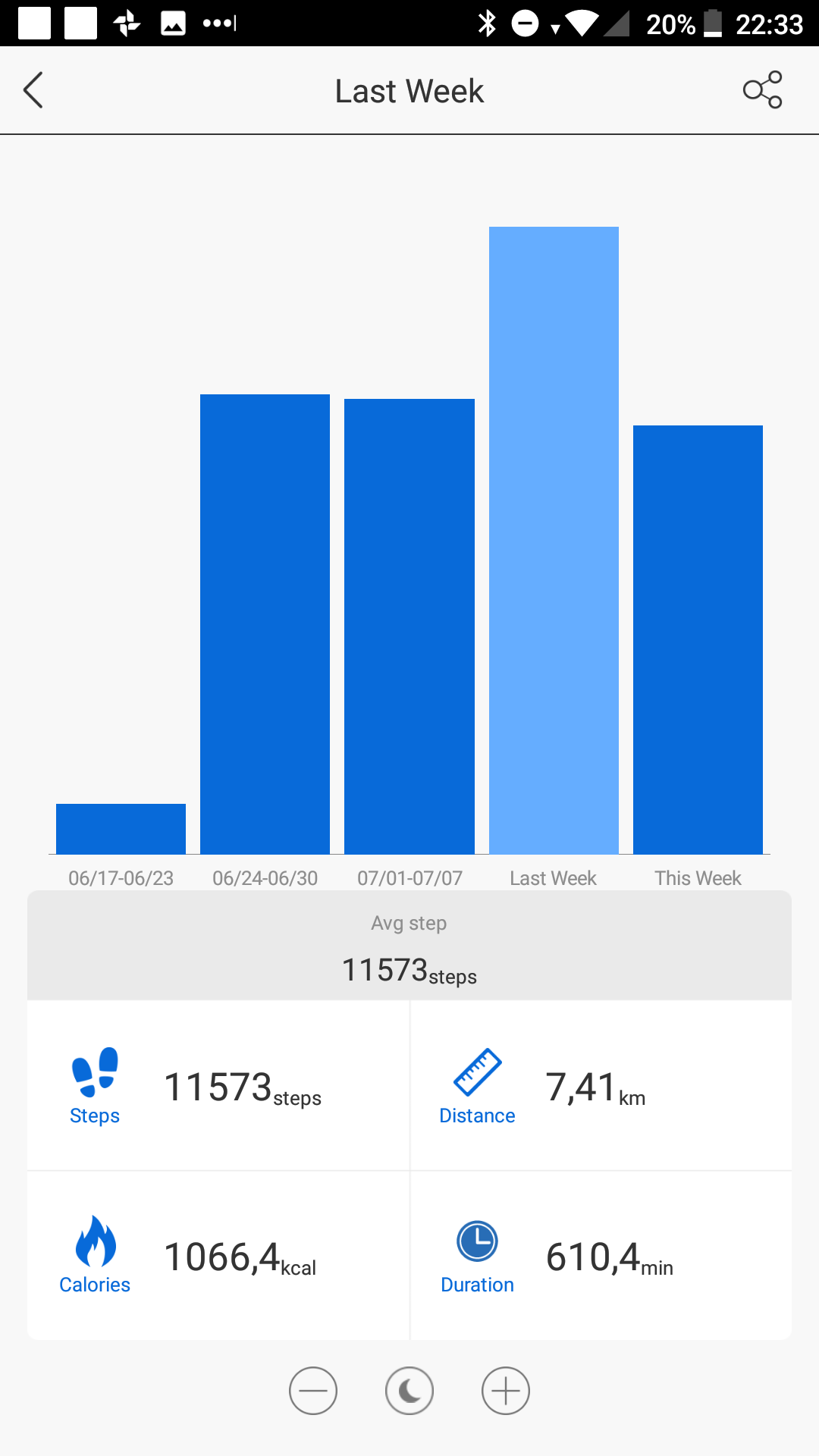Select the Last Week bar
Viewport: 819px width, 1456px height.
click(554, 541)
